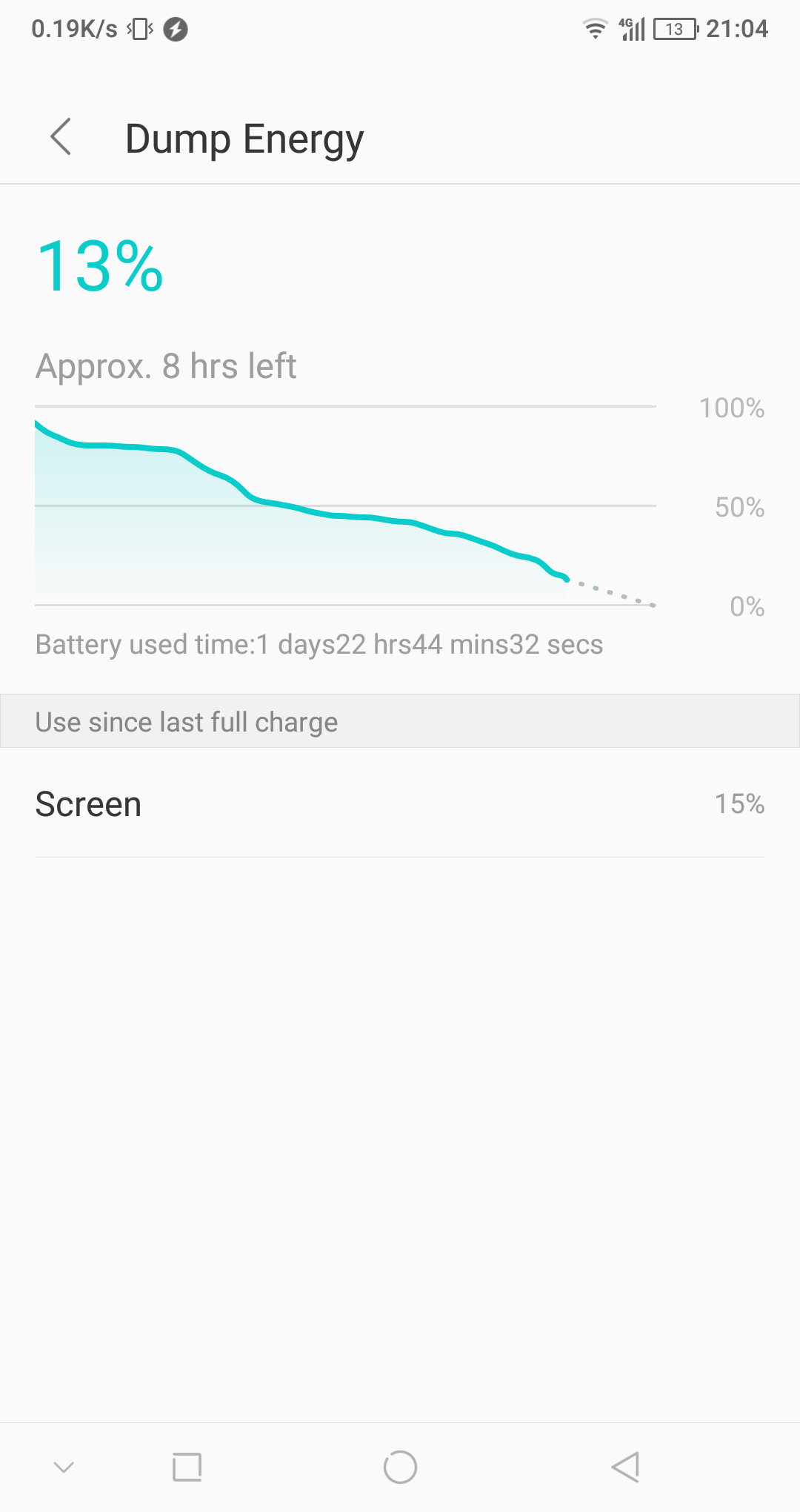The height and width of the screenshot is (1512, 800).
Task: Go to home screen via circle button
Action: click(400, 1467)
